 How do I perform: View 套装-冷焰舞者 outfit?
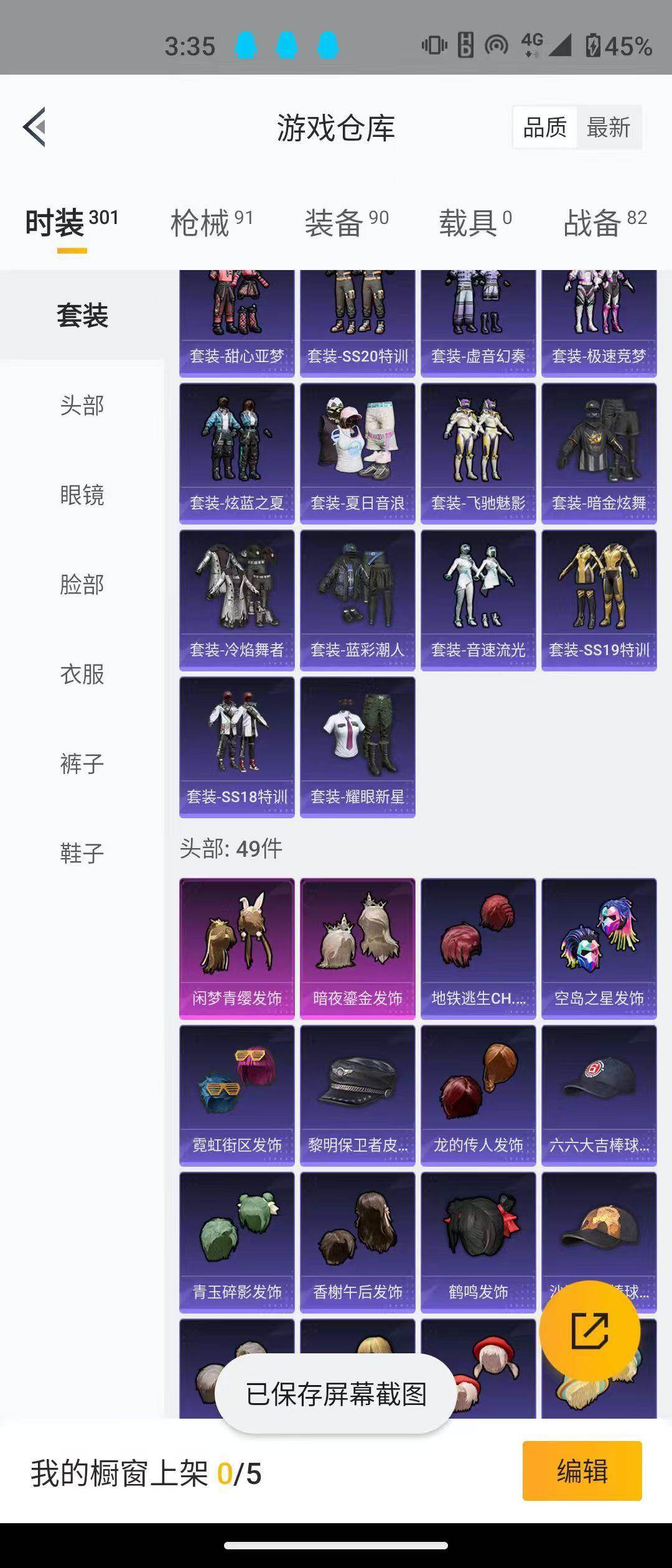pyautogui.click(x=236, y=600)
